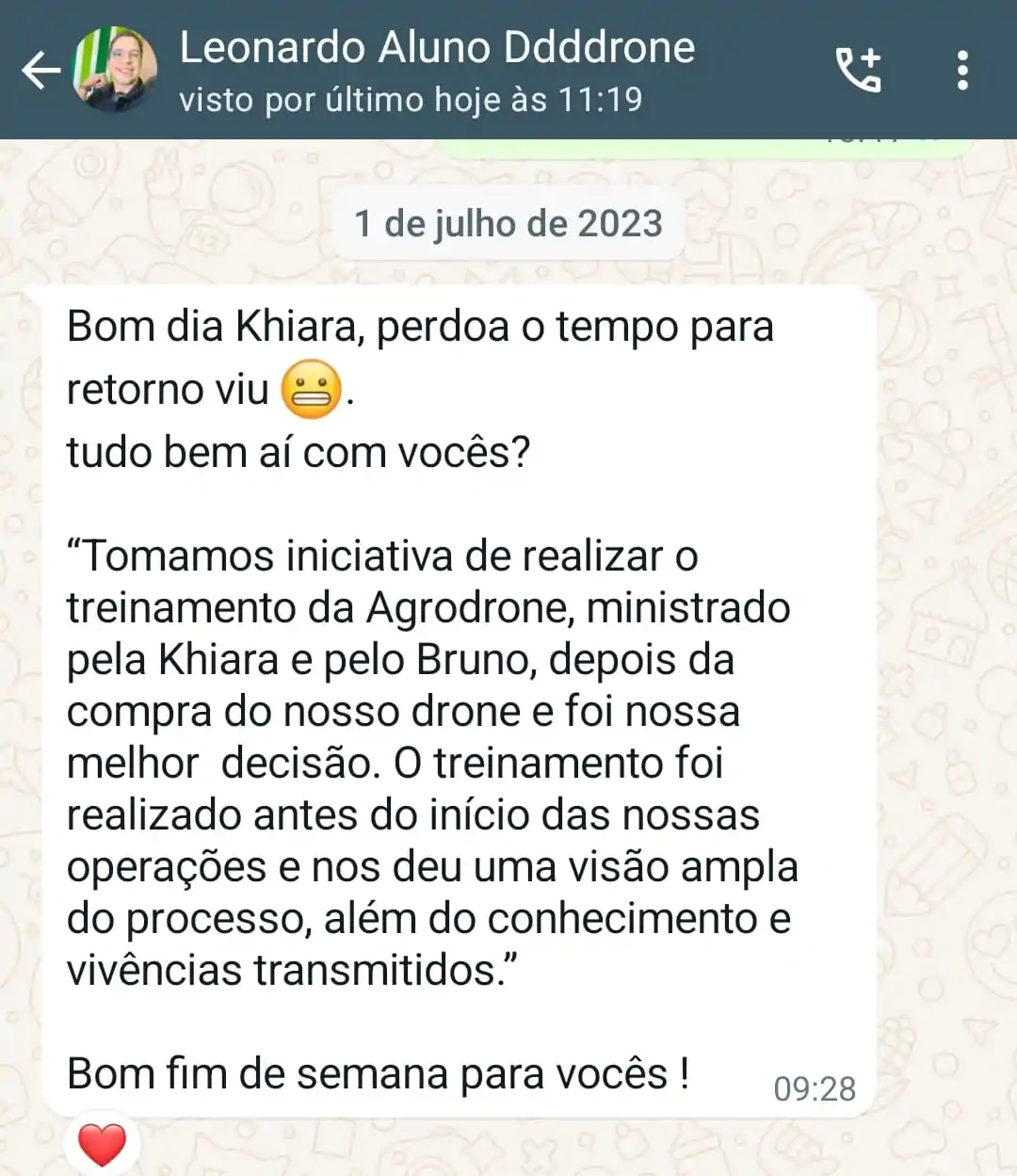The height and width of the screenshot is (1176, 1017).
Task: Tap the back arrow to leave the chat
Action: point(38,69)
